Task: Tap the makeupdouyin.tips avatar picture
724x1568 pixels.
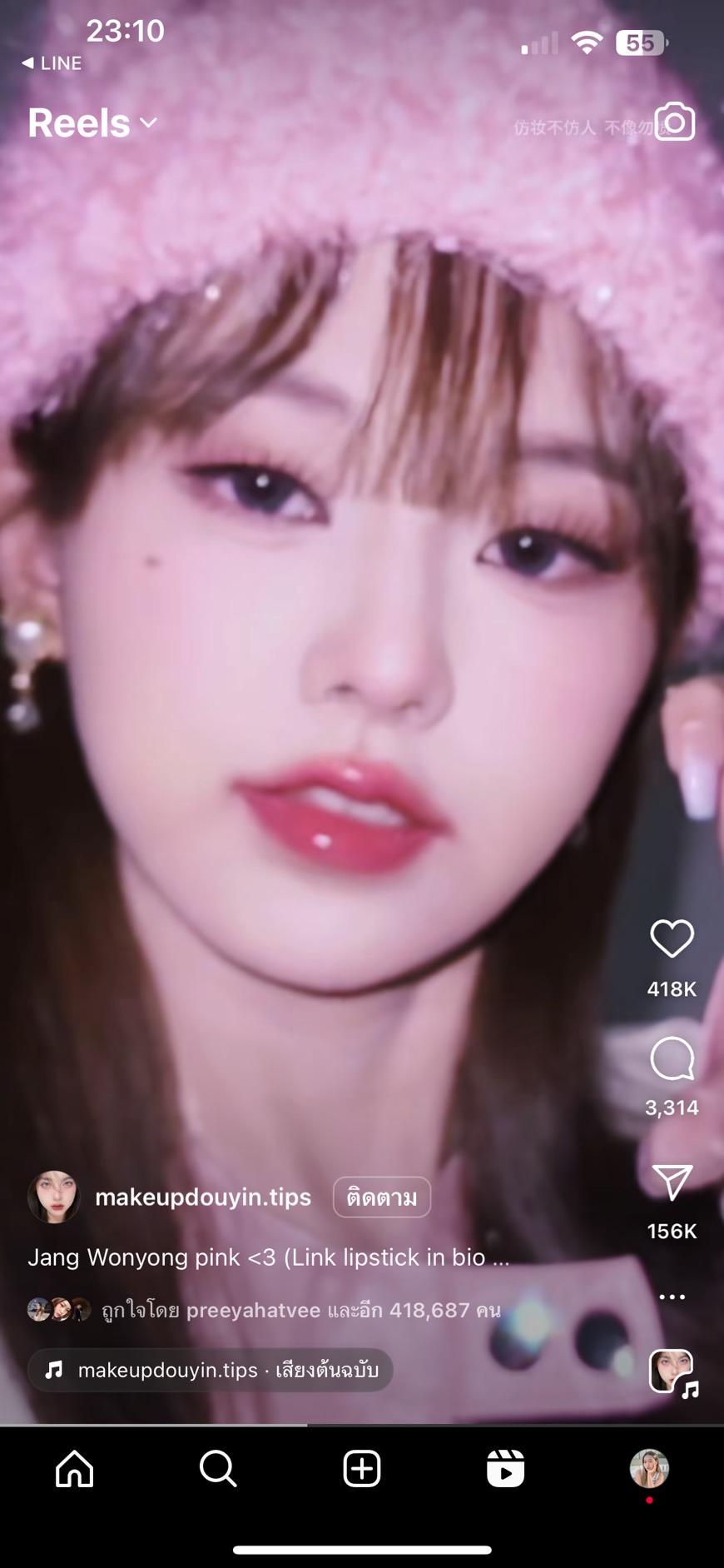Action: (54, 1197)
